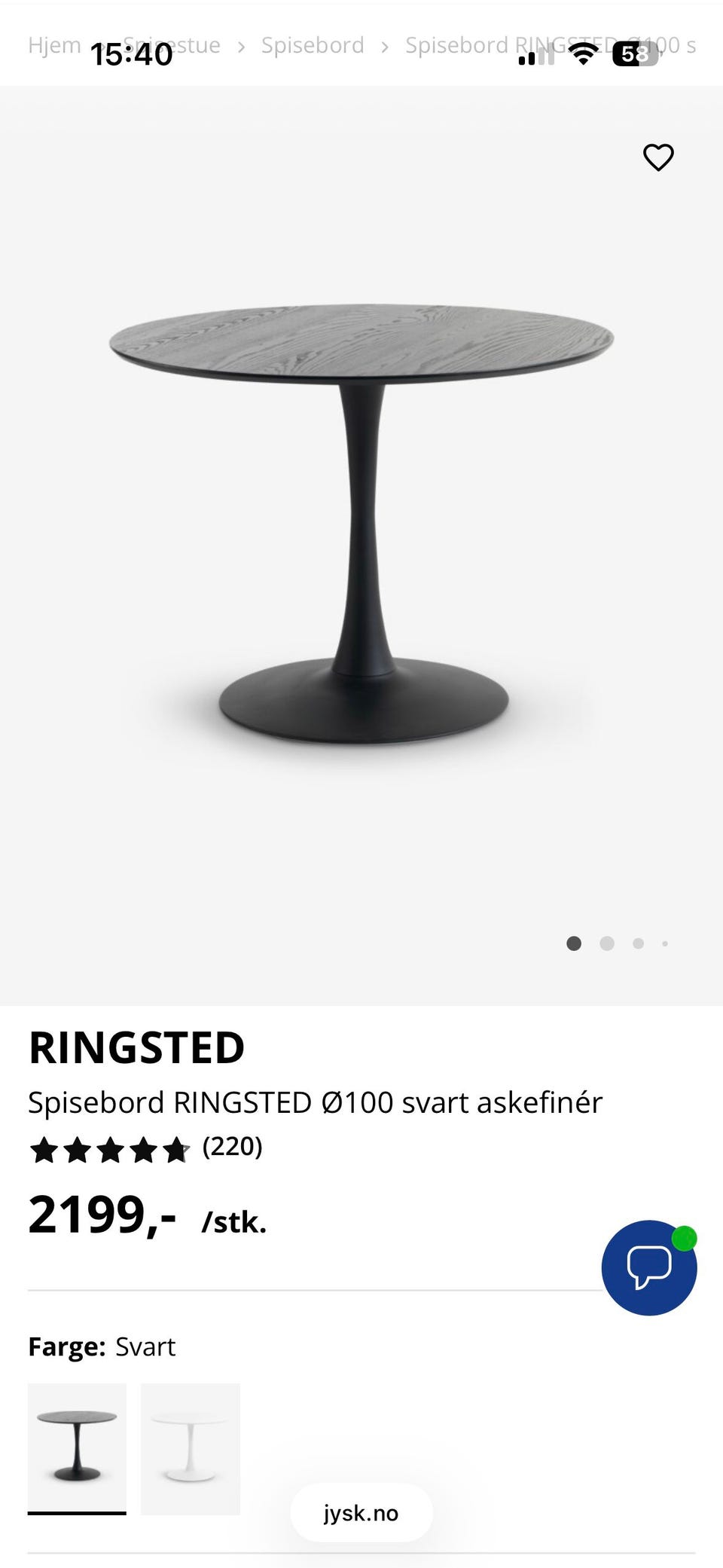Open the Hjem breadcrumb link
This screenshot has height=1568, width=723.
click(x=54, y=45)
